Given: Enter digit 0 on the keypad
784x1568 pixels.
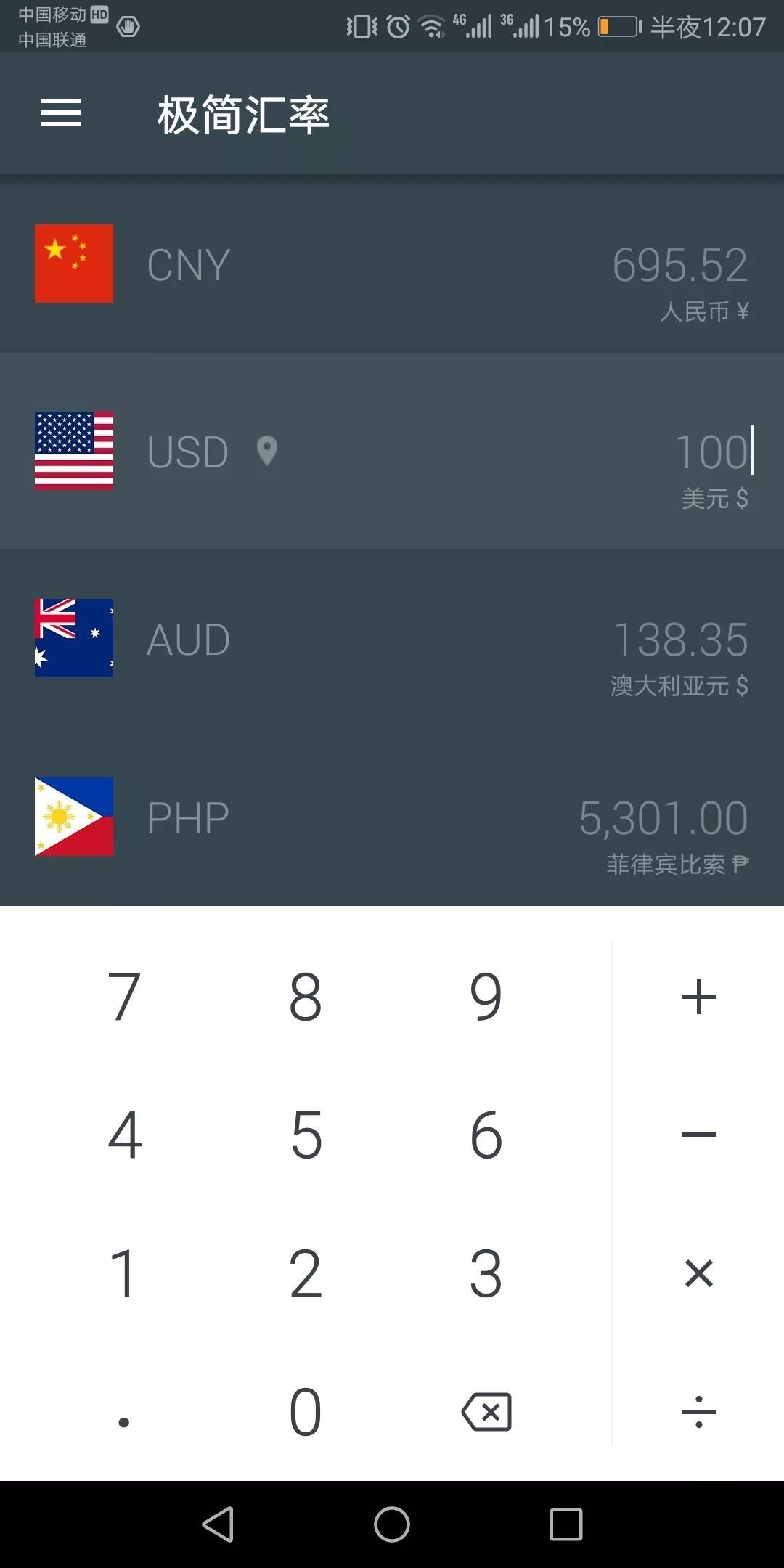Looking at the screenshot, I should point(306,1412).
